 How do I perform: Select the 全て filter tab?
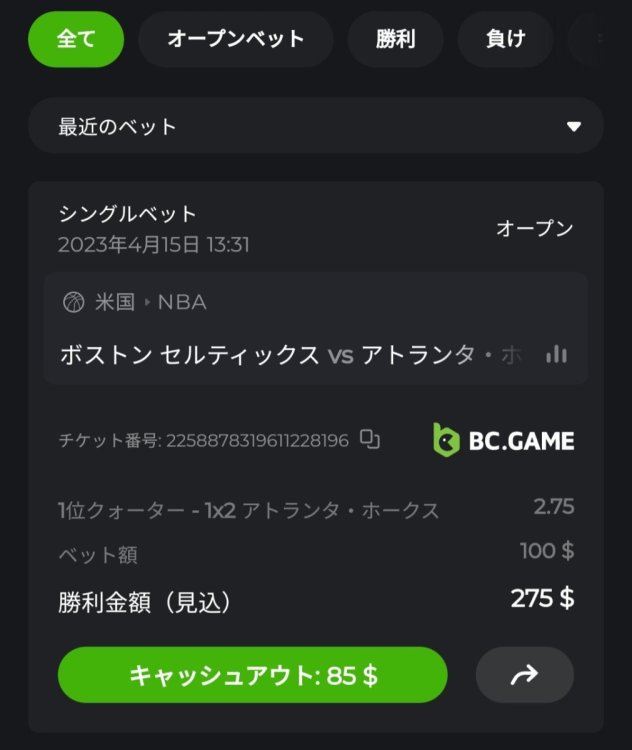point(76,39)
